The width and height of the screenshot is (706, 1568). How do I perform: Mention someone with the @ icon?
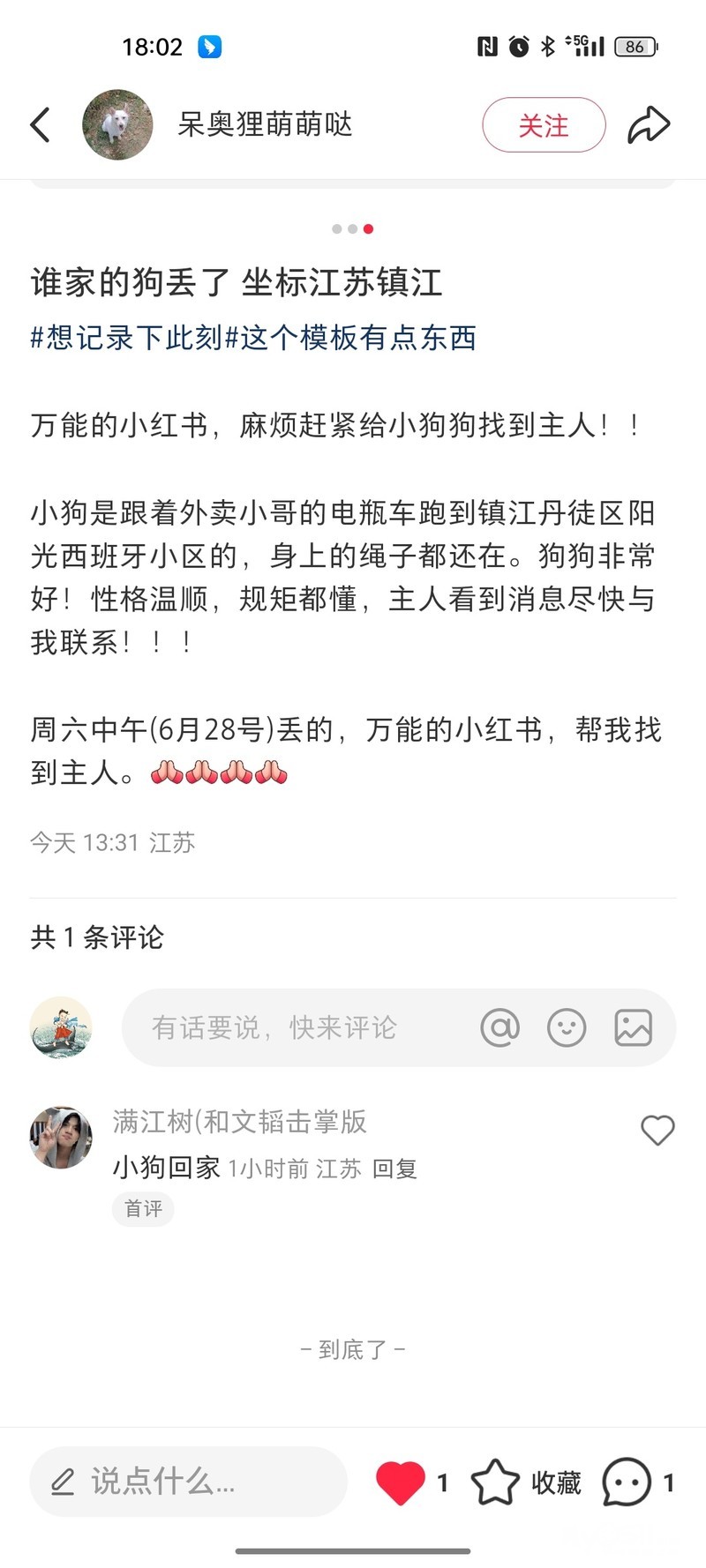point(499,1027)
